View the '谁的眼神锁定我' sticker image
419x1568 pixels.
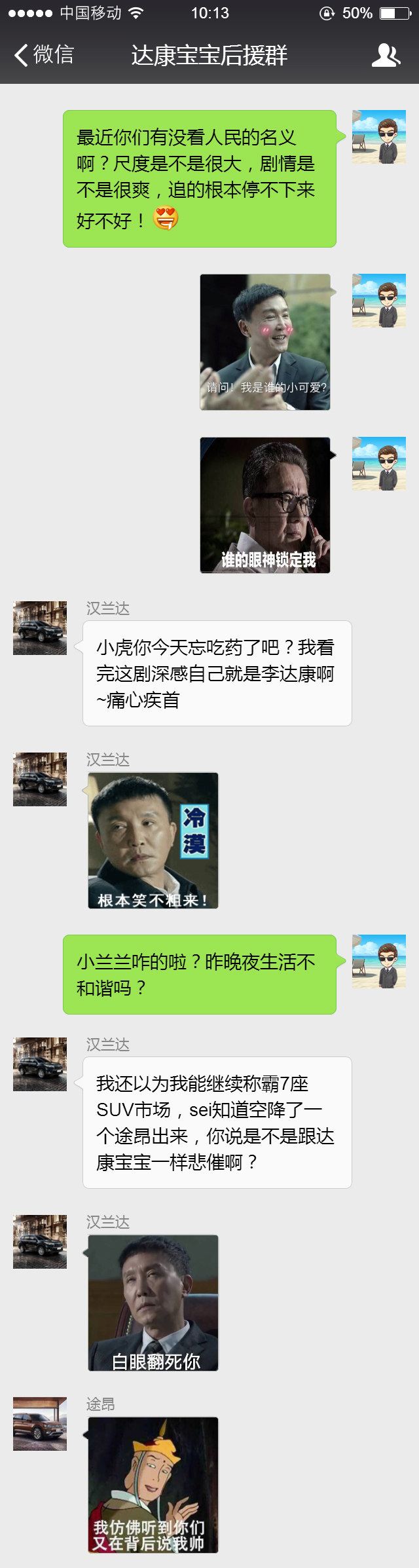click(x=264, y=505)
